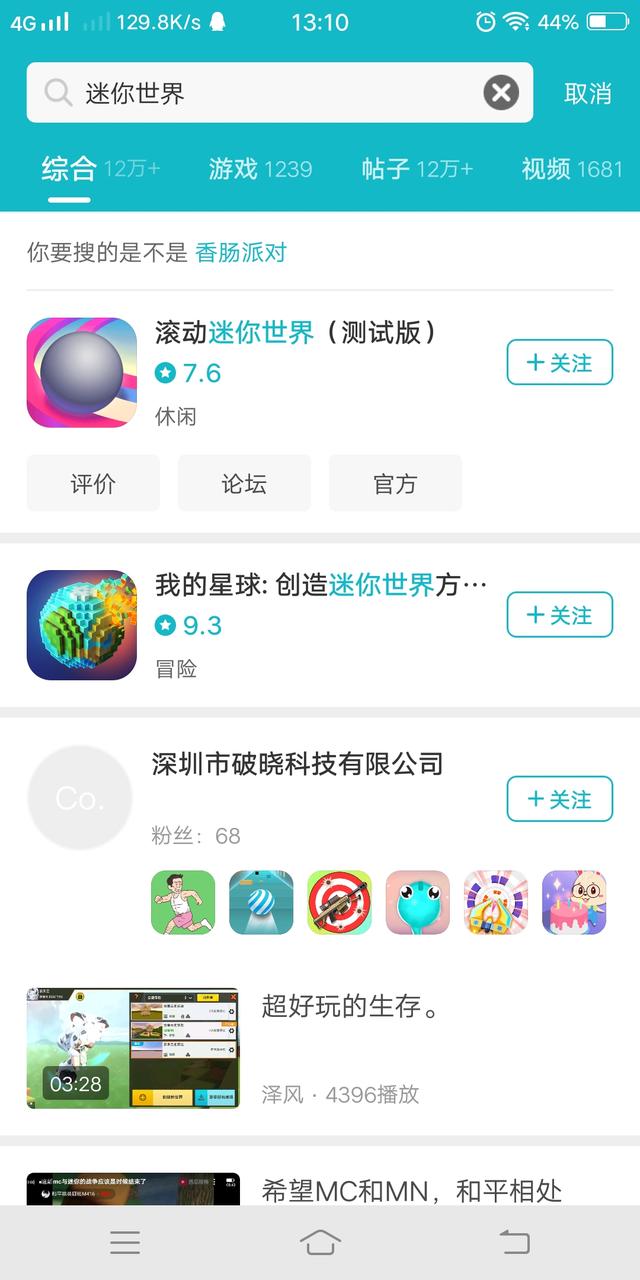This screenshot has height=1280, width=640.
Task: Go back using the system back button
Action: [x=514, y=1242]
